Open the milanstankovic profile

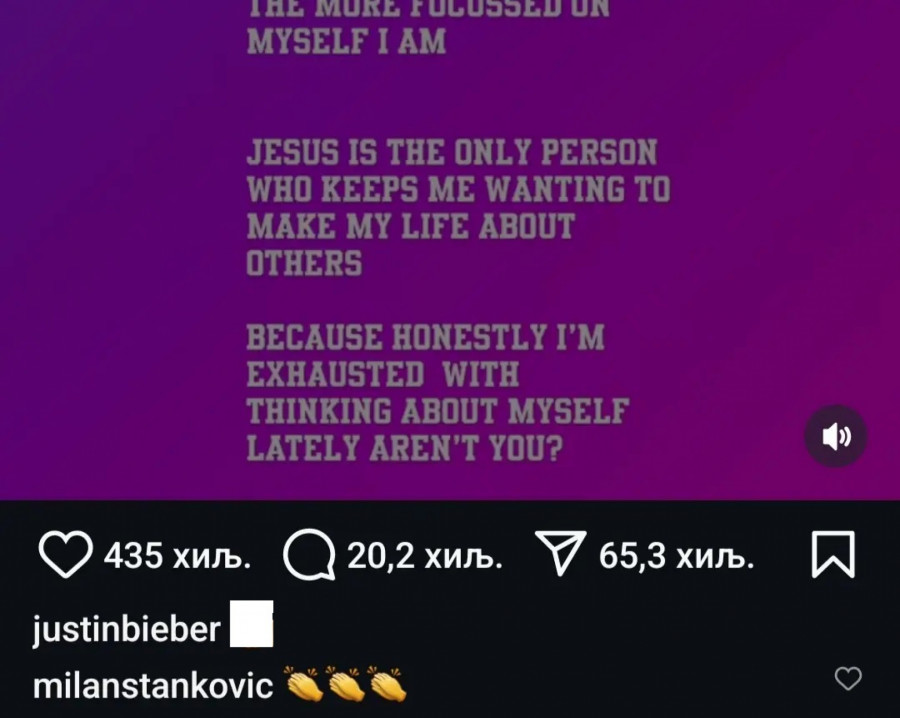pos(152,686)
